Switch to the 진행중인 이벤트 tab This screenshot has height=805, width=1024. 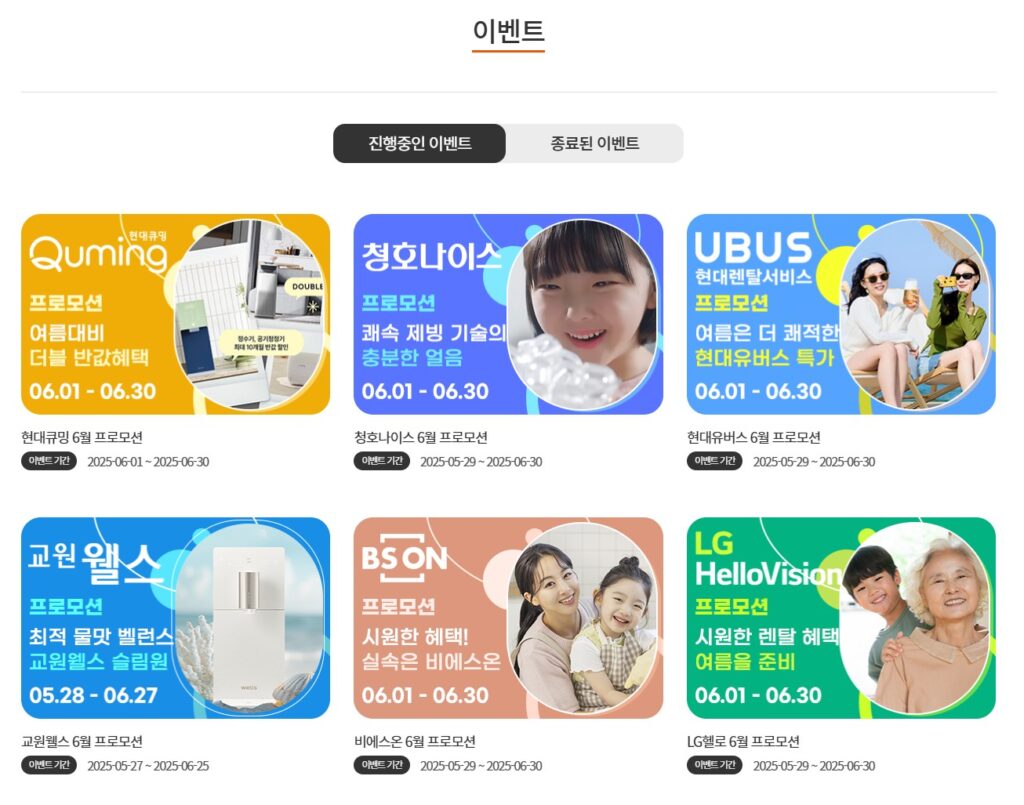[420, 143]
